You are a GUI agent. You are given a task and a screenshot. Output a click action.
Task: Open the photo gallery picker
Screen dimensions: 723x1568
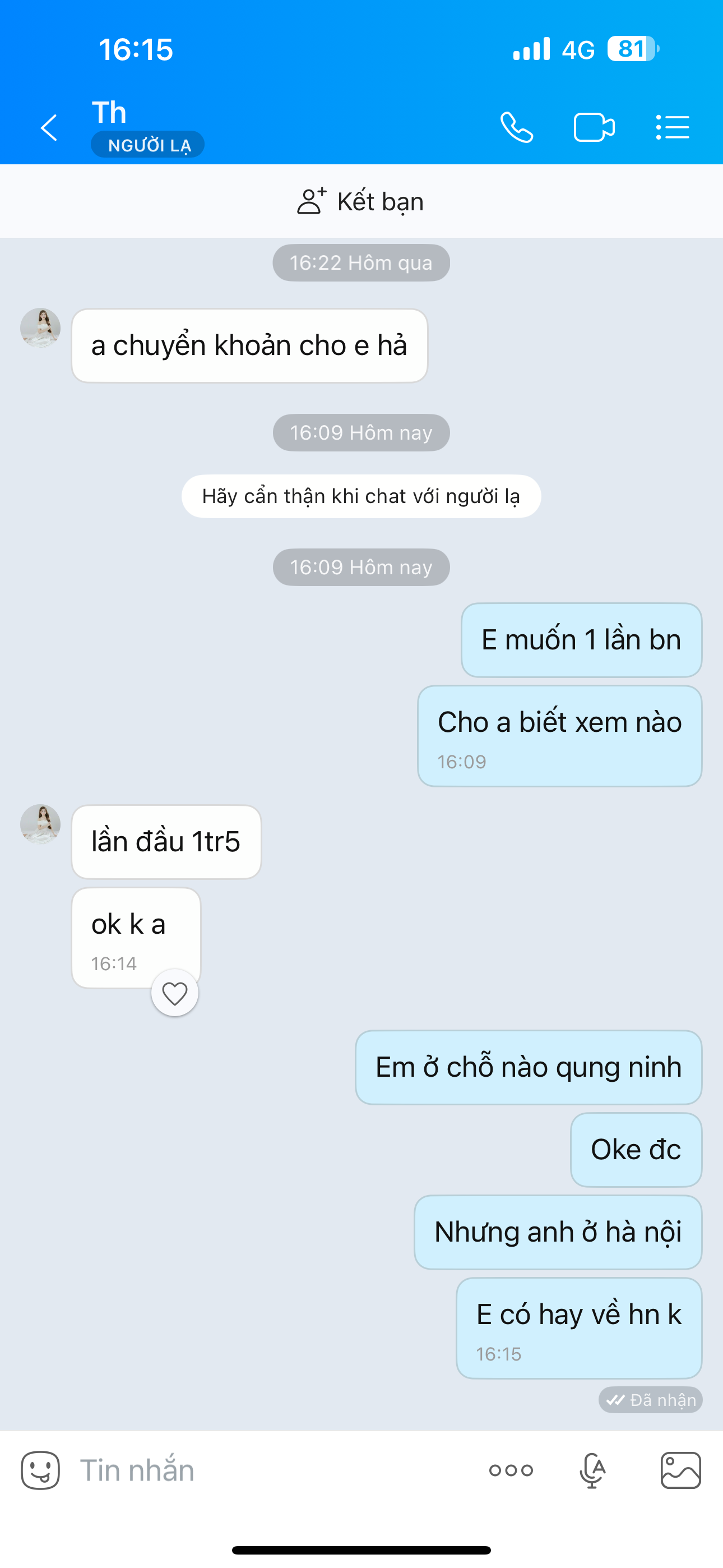point(680,1470)
